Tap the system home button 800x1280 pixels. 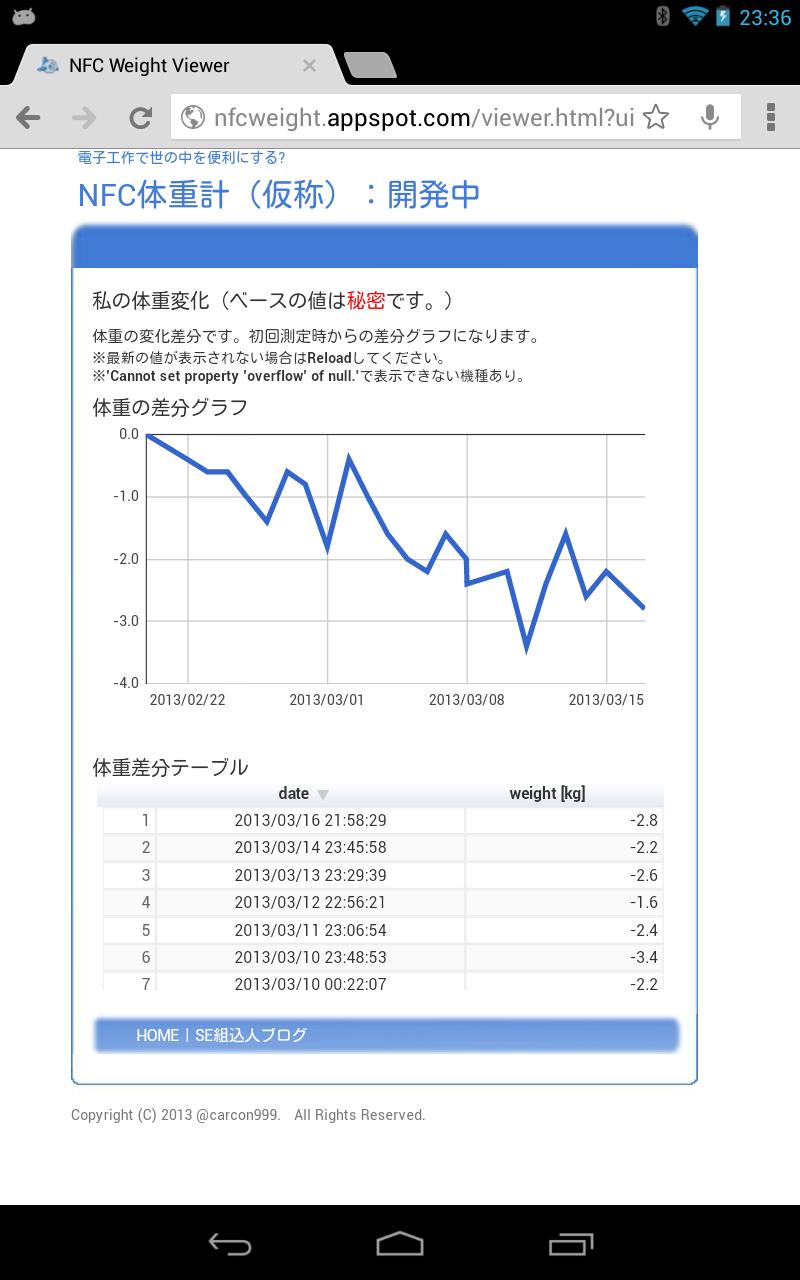[400, 1244]
